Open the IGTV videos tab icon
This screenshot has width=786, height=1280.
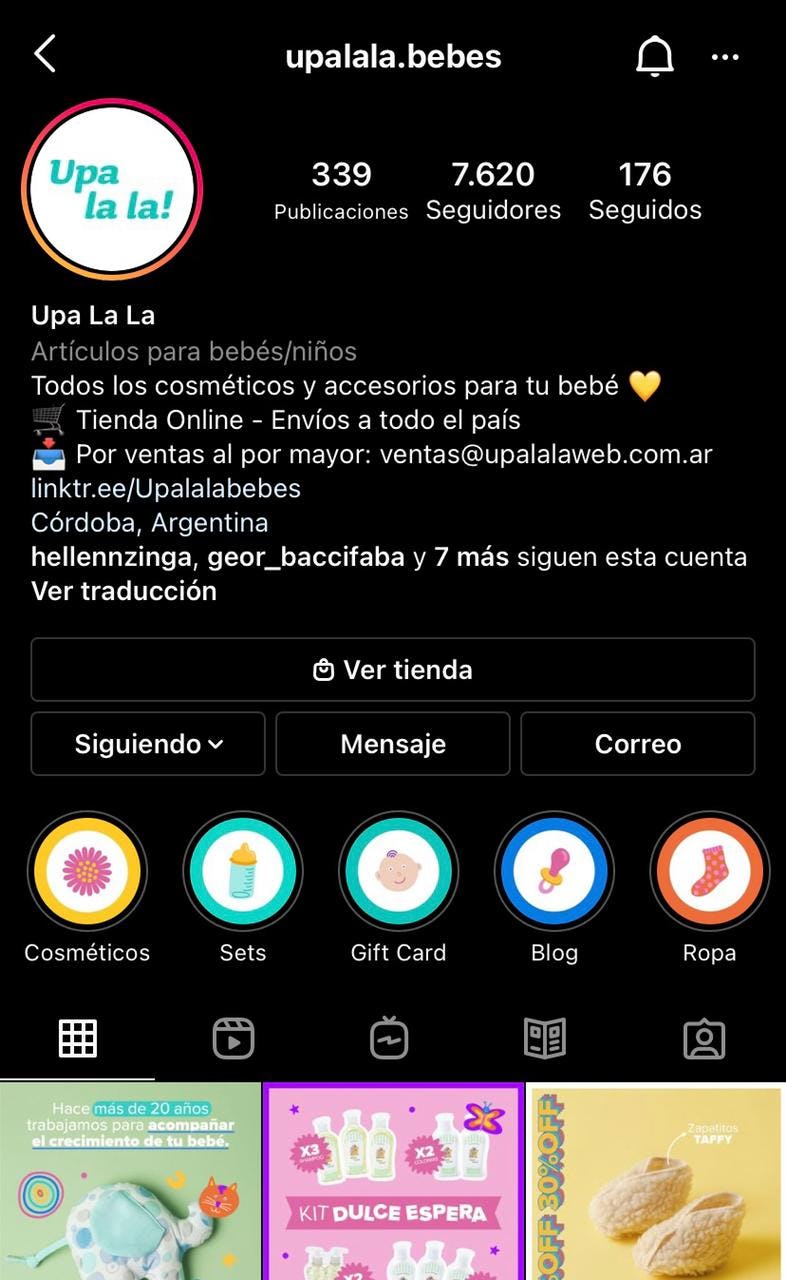(x=390, y=1039)
